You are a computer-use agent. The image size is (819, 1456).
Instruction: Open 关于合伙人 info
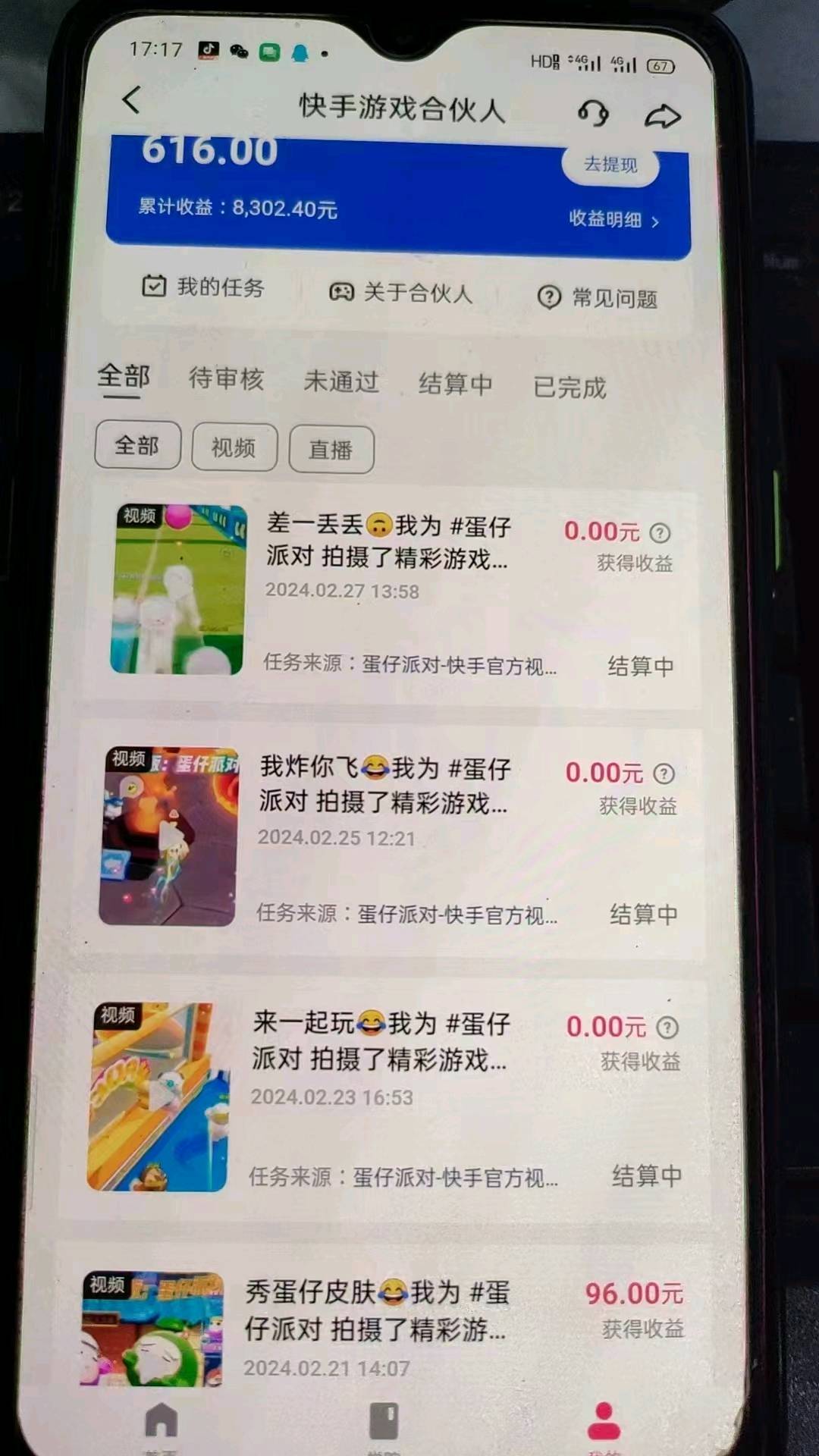click(400, 292)
